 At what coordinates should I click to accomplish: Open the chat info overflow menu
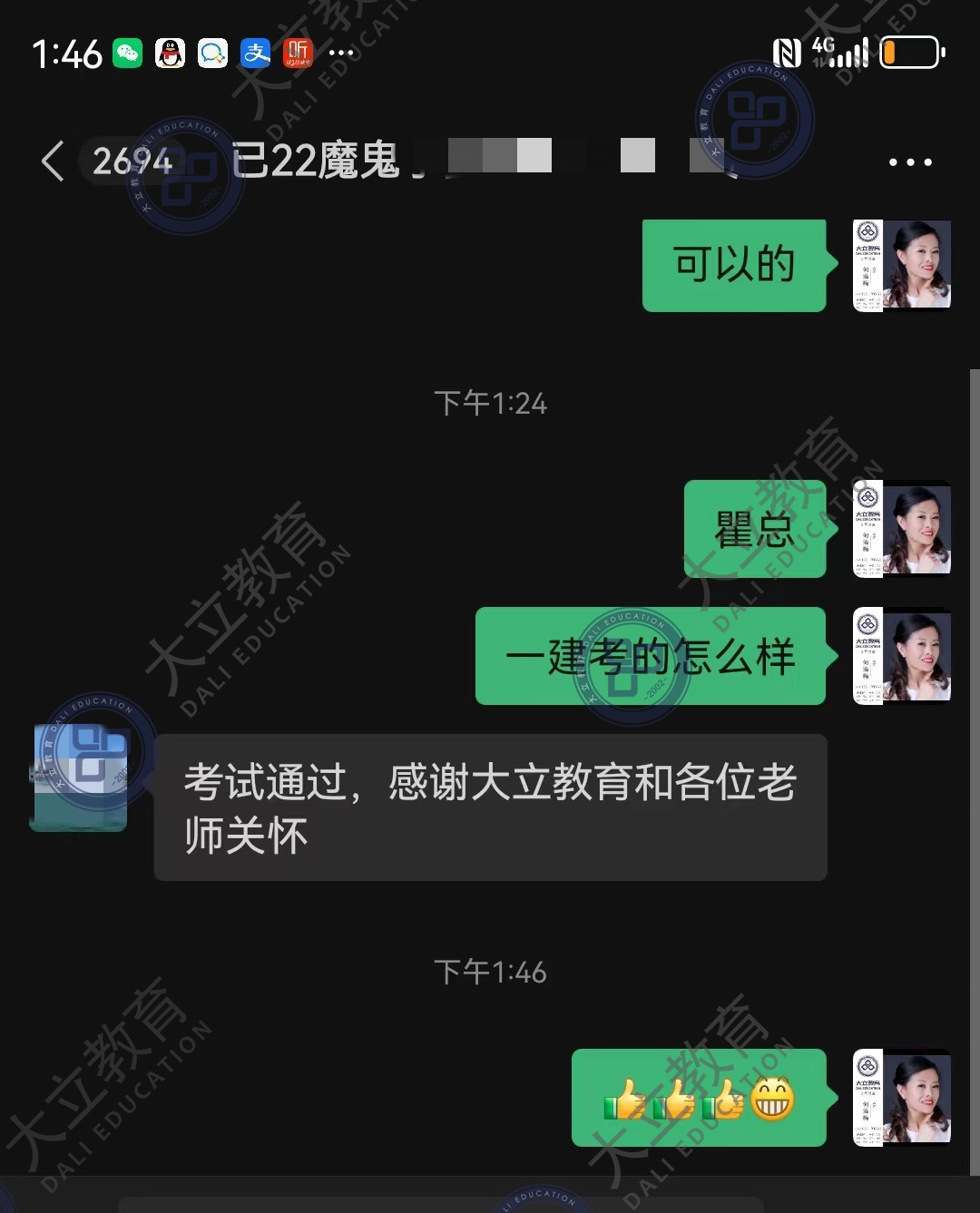click(909, 162)
